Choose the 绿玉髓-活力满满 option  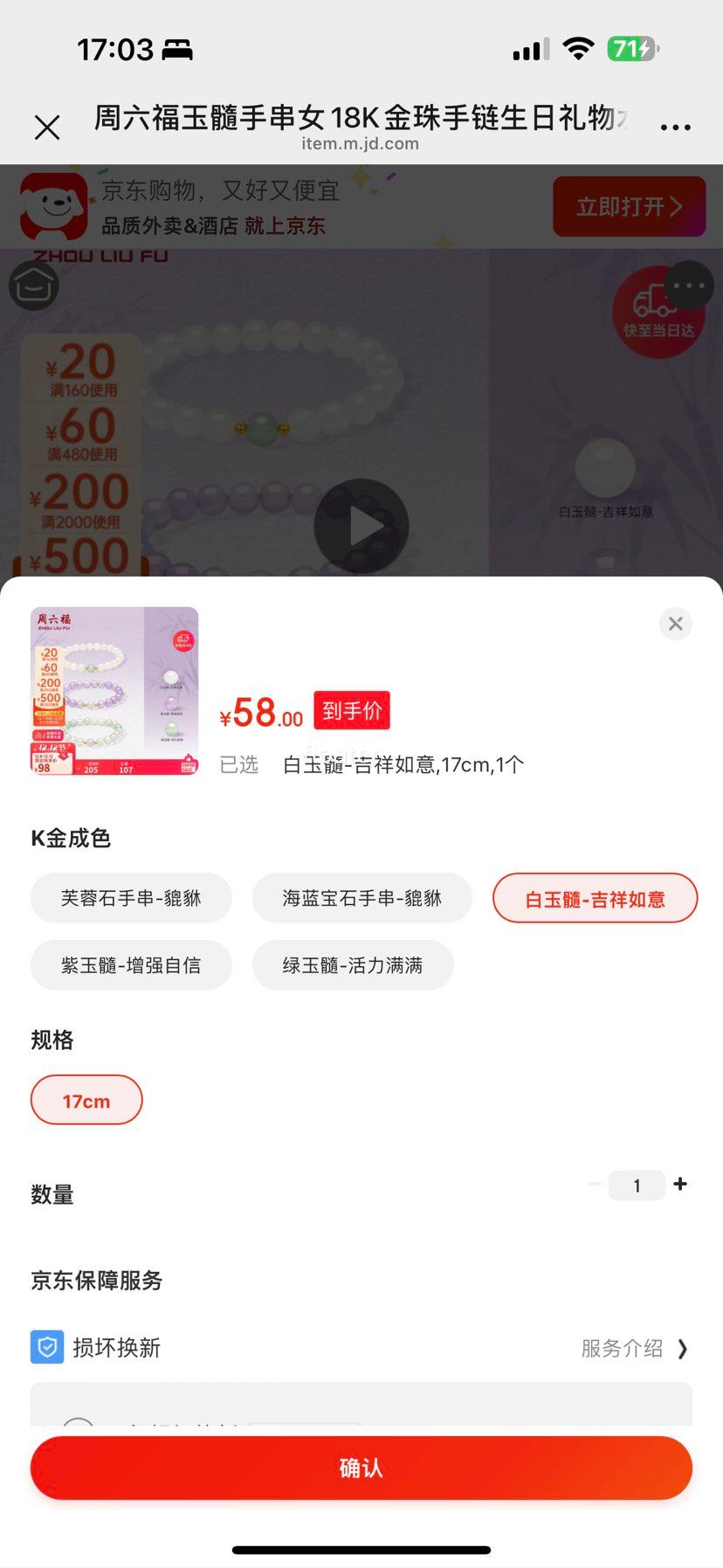[x=353, y=965]
